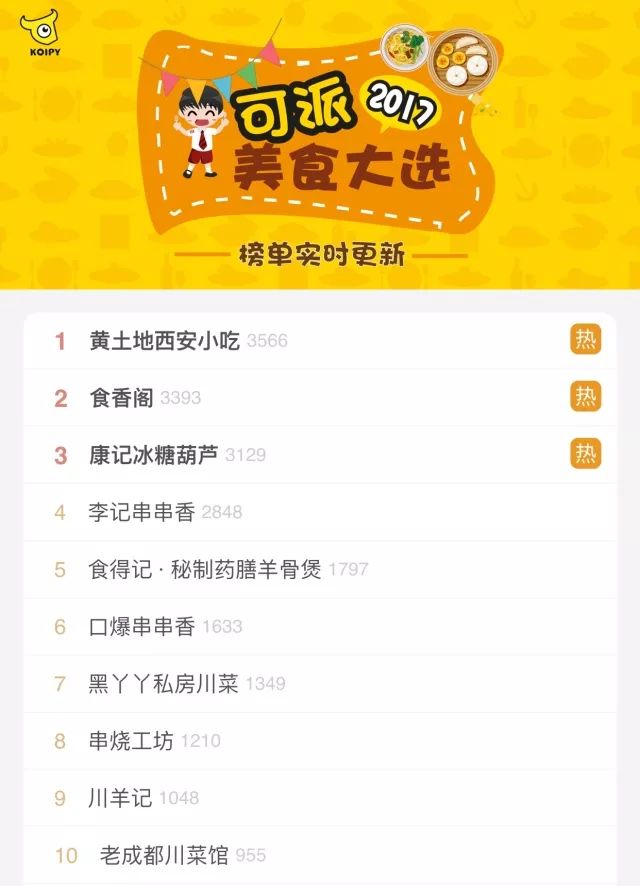
Task: Open 川羊记 from the ranking list
Action: click(120, 798)
